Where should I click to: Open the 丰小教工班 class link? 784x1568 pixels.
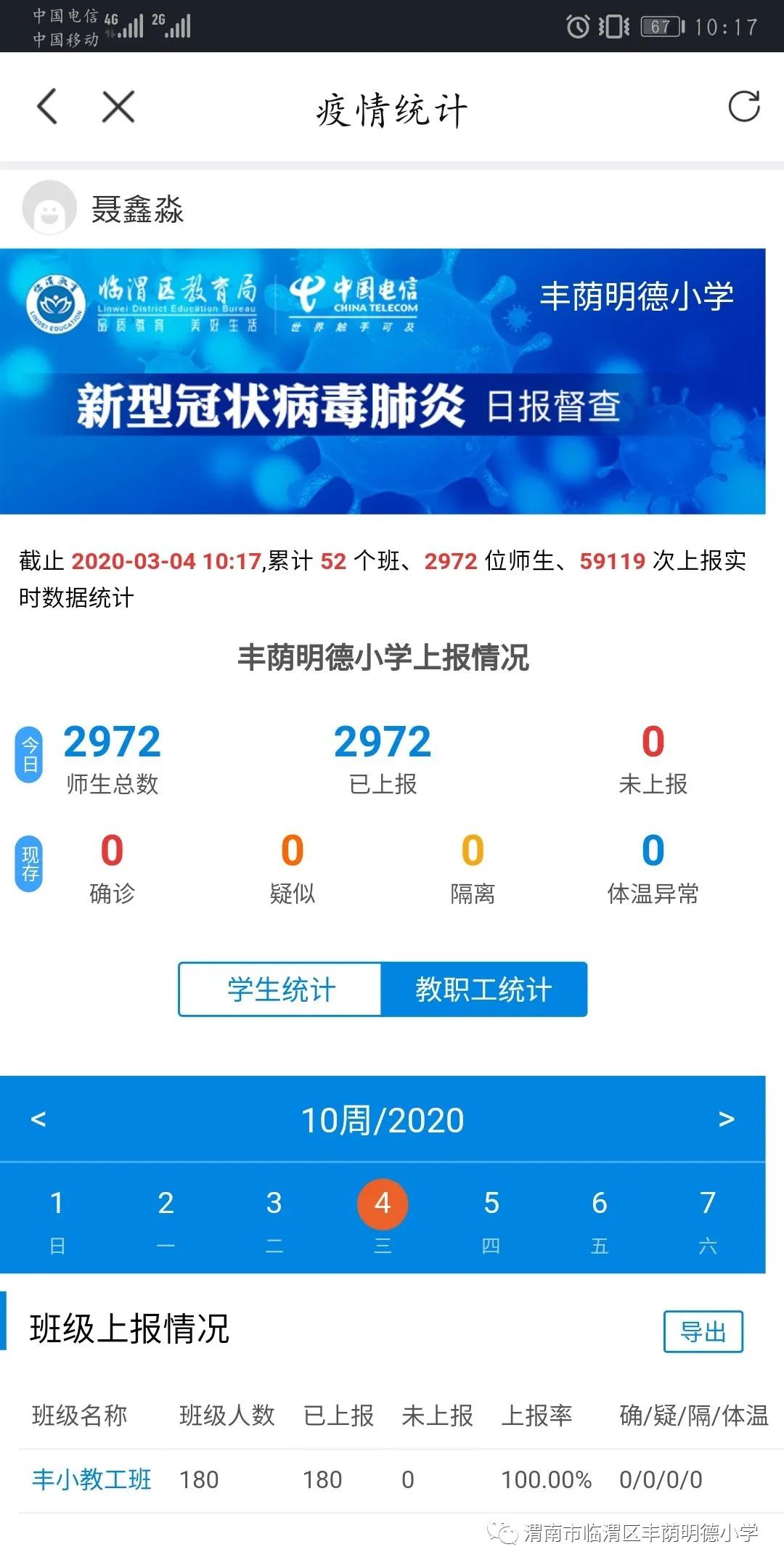91,1479
